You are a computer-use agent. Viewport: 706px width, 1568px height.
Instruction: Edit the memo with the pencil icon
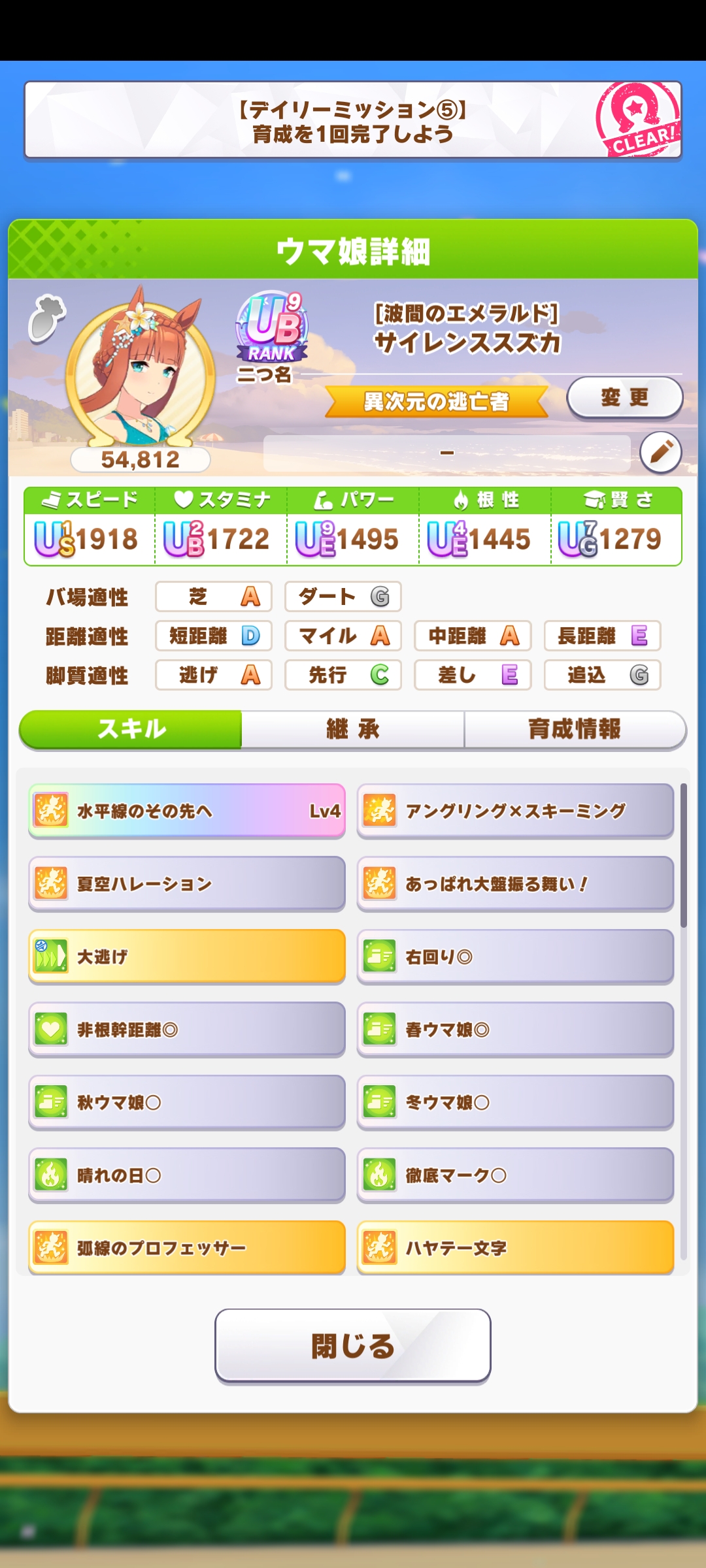(x=660, y=452)
